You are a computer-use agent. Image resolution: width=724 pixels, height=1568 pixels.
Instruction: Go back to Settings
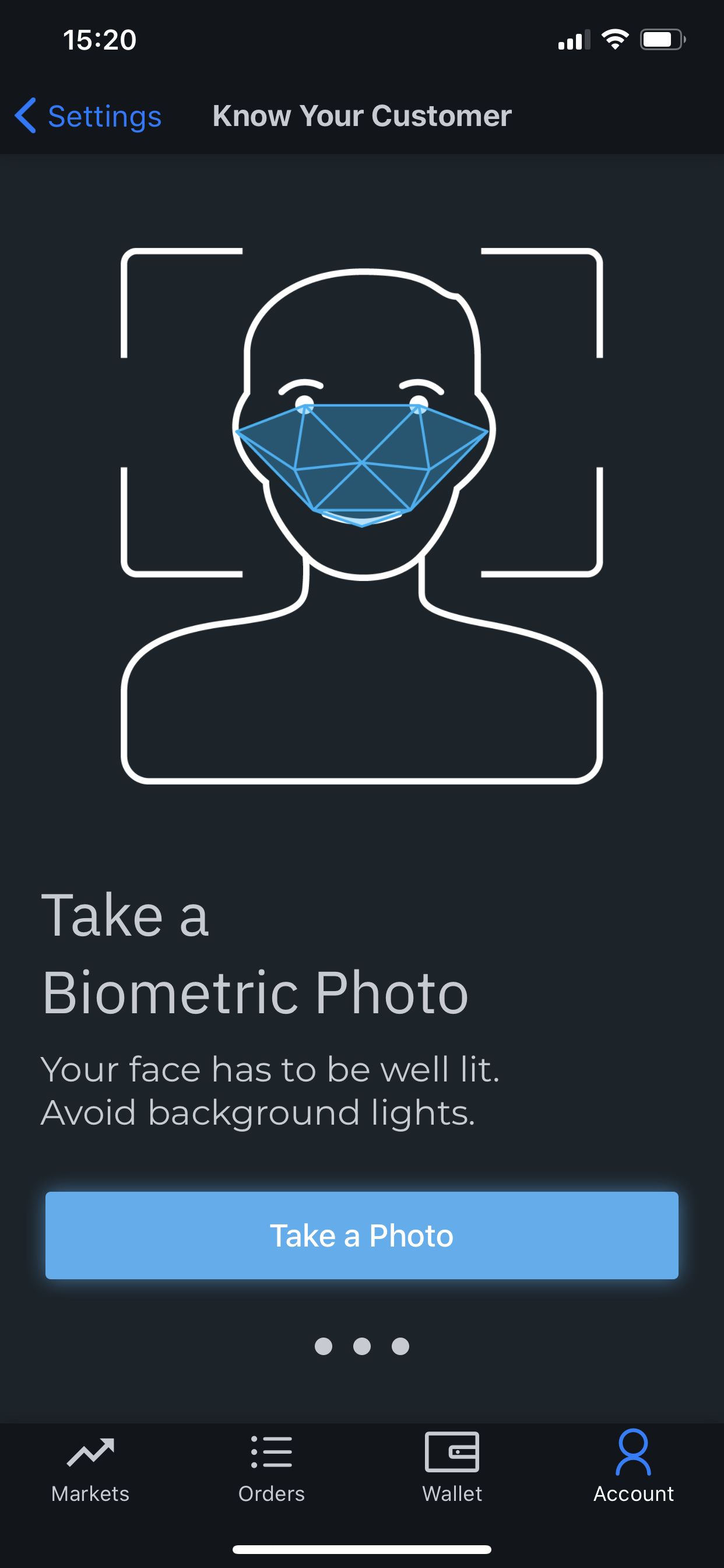tap(89, 116)
